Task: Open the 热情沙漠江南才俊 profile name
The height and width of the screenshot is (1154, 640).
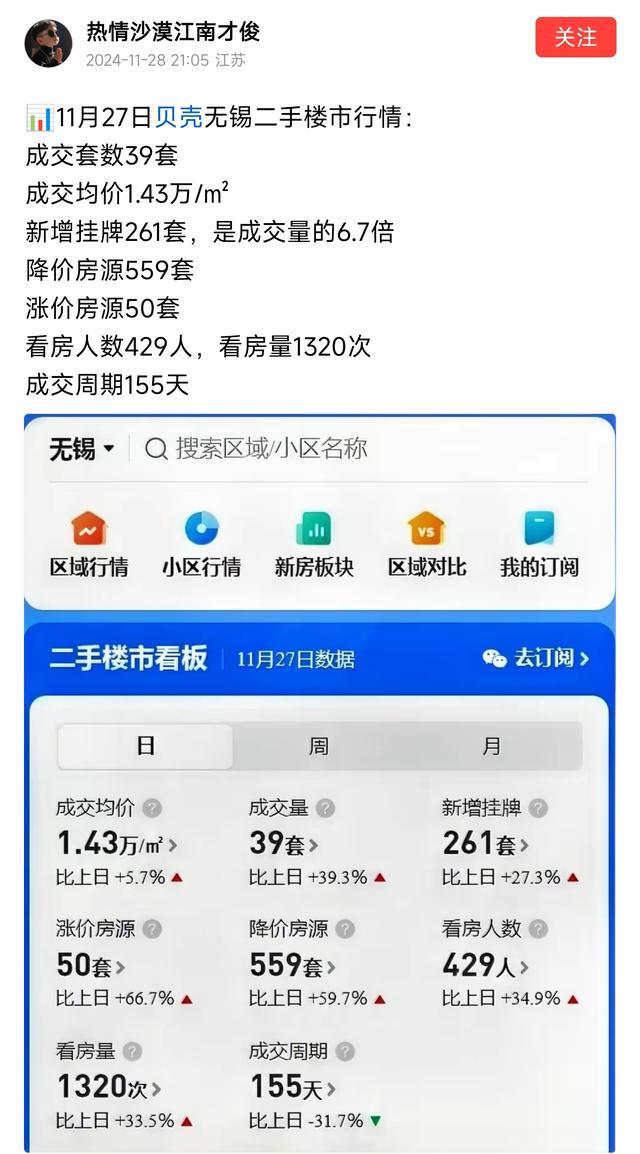Action: 172,32
